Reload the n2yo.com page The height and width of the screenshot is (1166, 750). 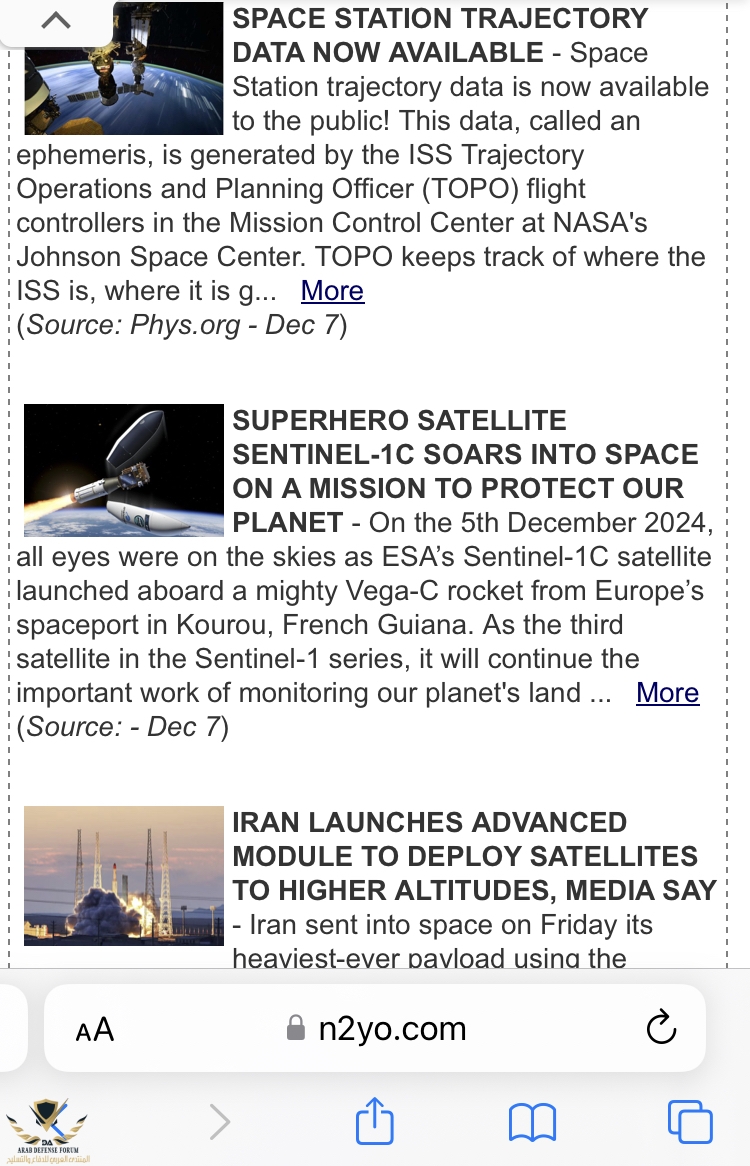(x=662, y=1029)
